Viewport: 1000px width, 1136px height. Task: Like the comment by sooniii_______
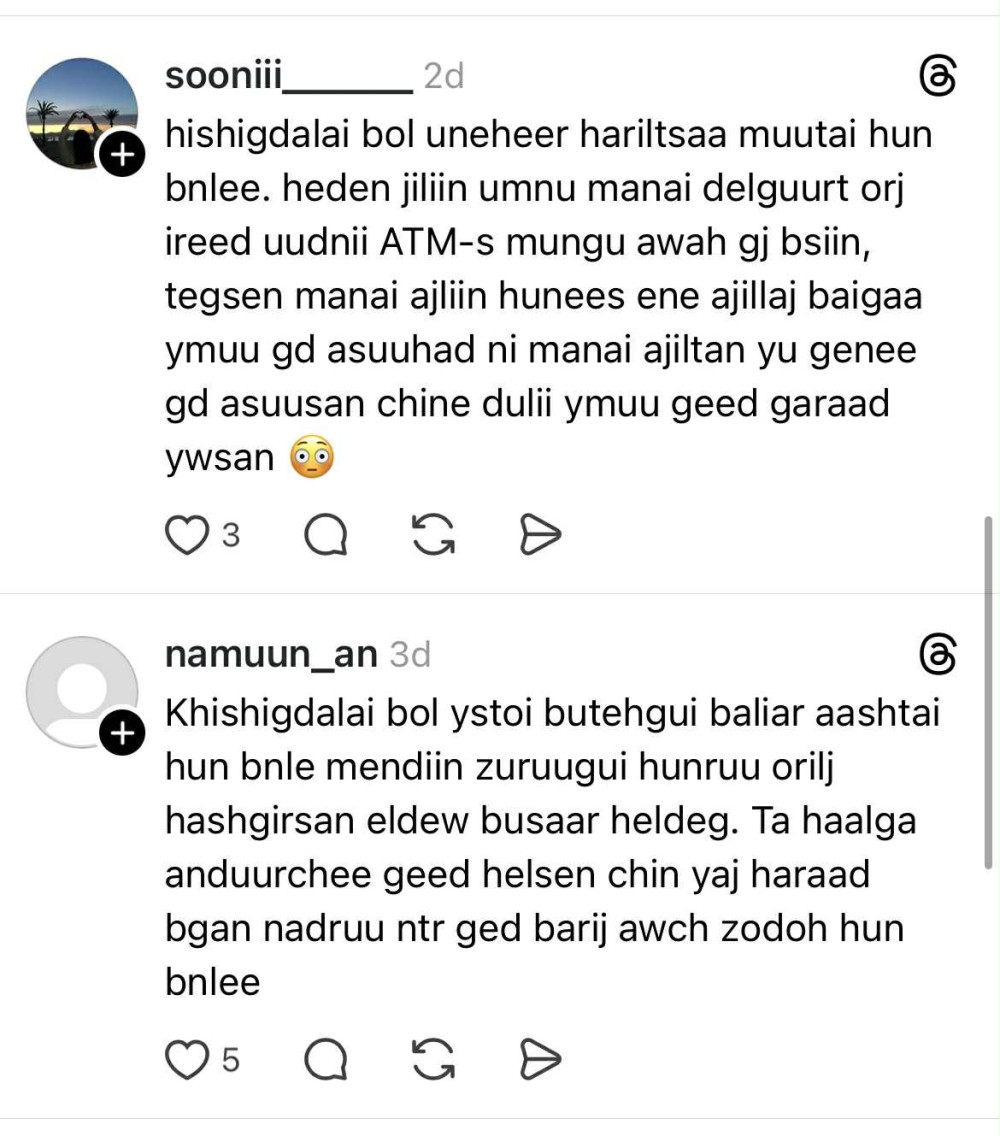click(184, 537)
